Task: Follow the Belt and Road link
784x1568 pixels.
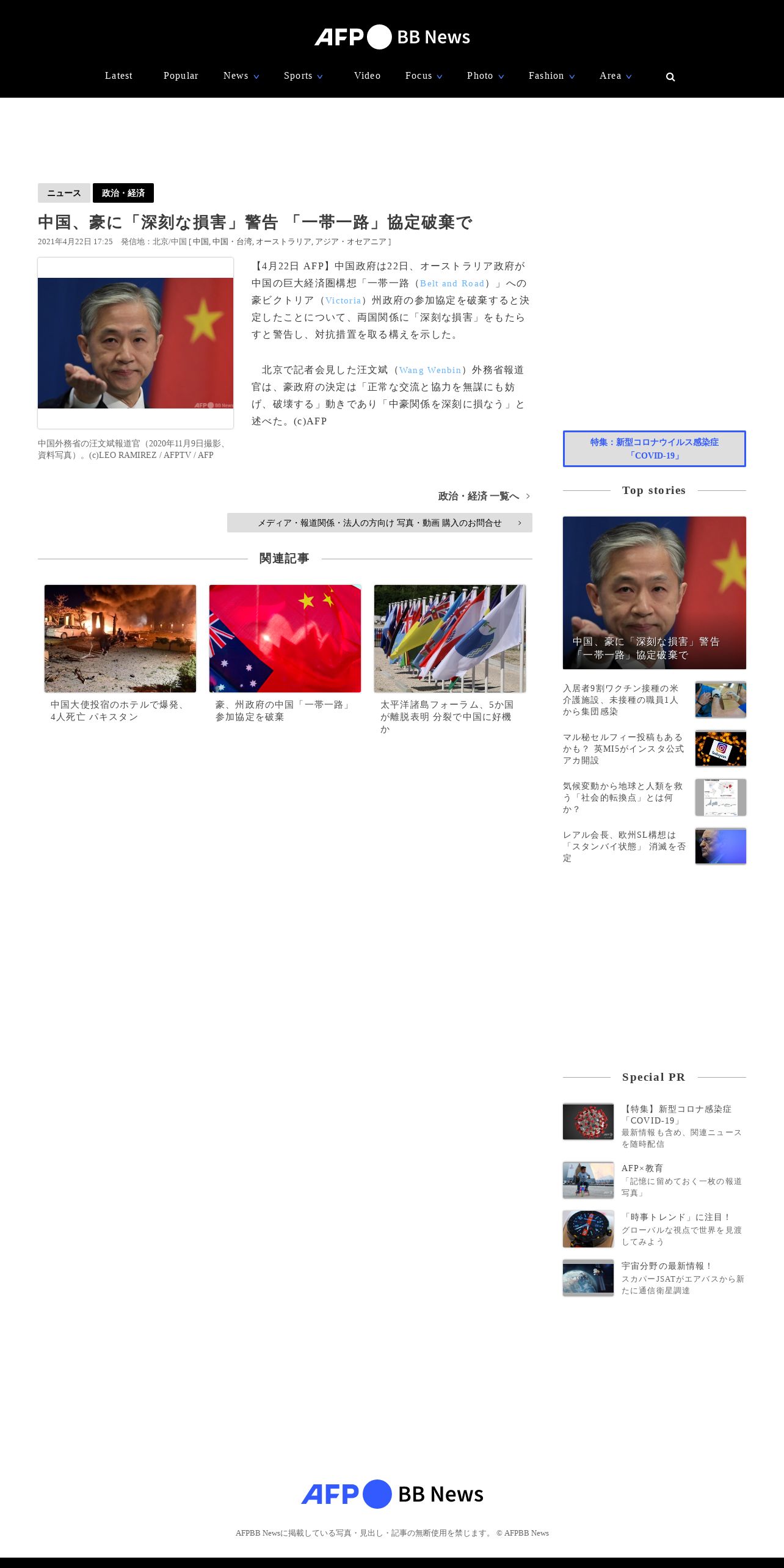Action: click(x=452, y=283)
